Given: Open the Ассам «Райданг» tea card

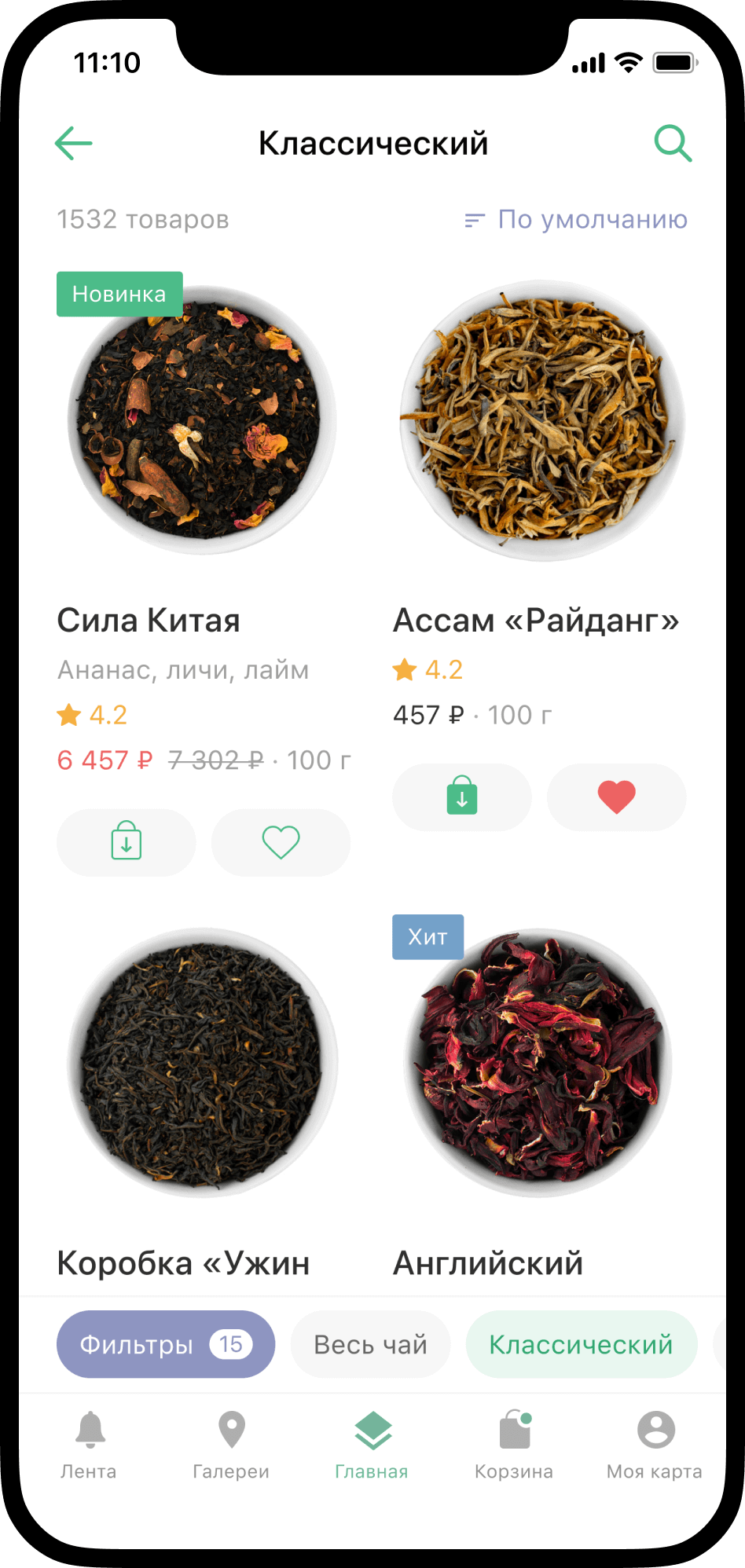Looking at the screenshot, I should (541, 420).
